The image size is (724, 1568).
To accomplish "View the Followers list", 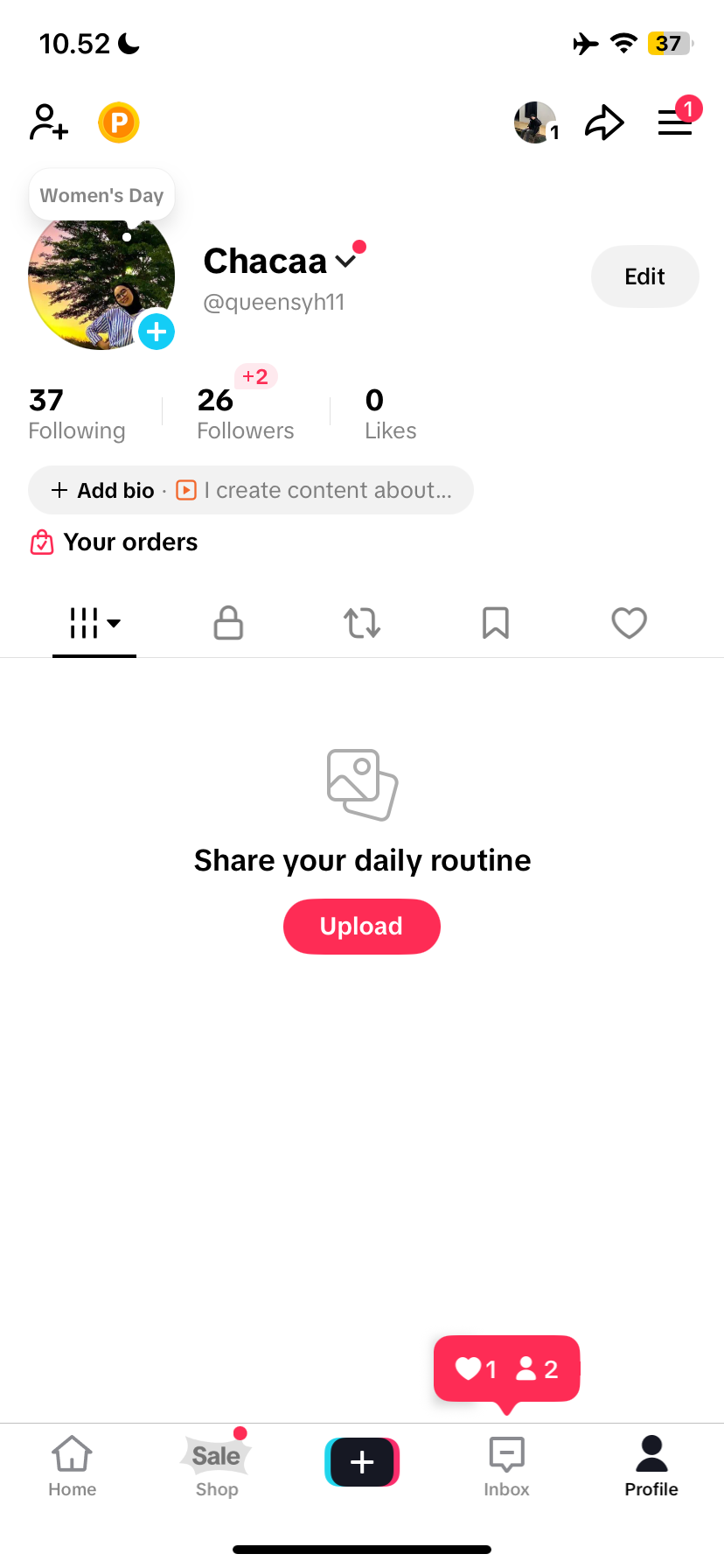I will point(245,415).
